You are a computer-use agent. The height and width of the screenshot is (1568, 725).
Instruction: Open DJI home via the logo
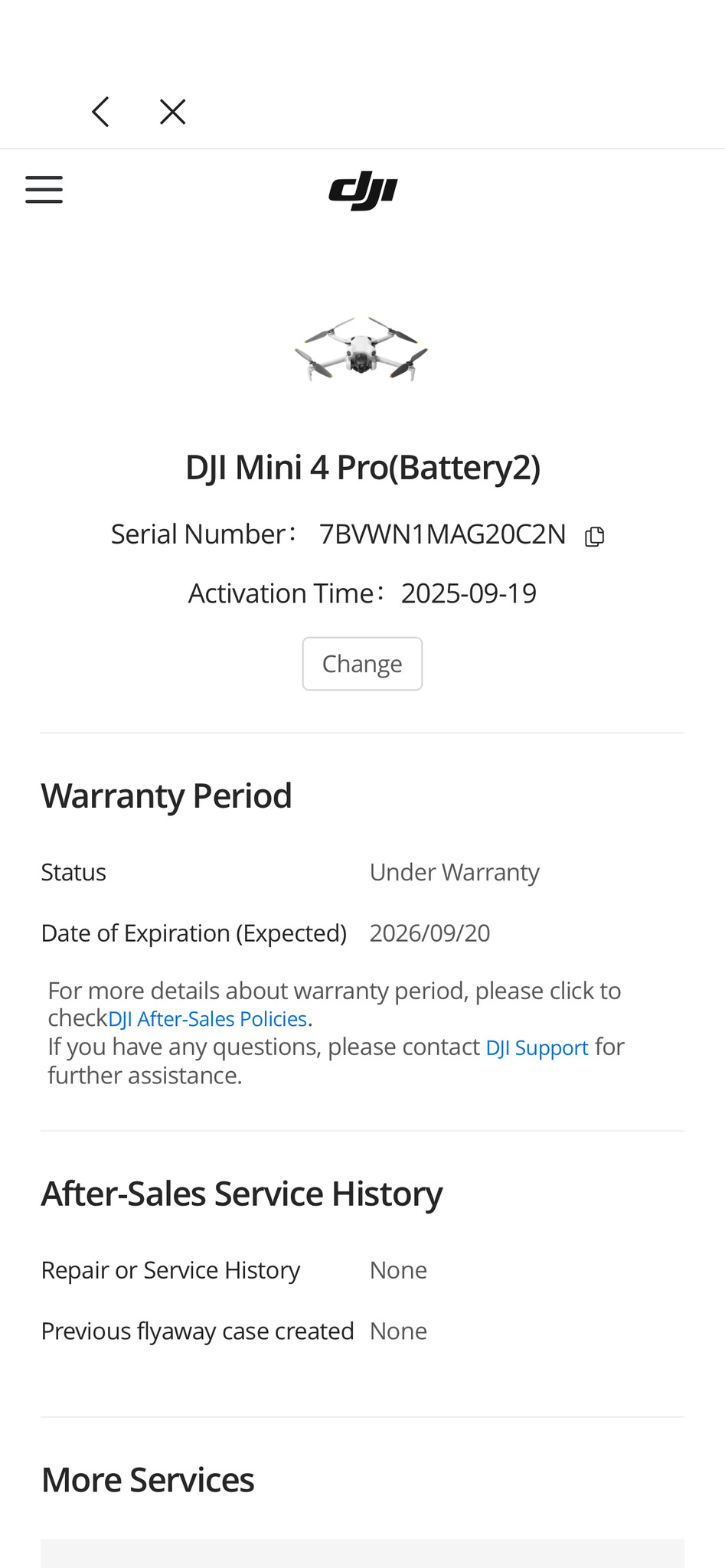[363, 190]
